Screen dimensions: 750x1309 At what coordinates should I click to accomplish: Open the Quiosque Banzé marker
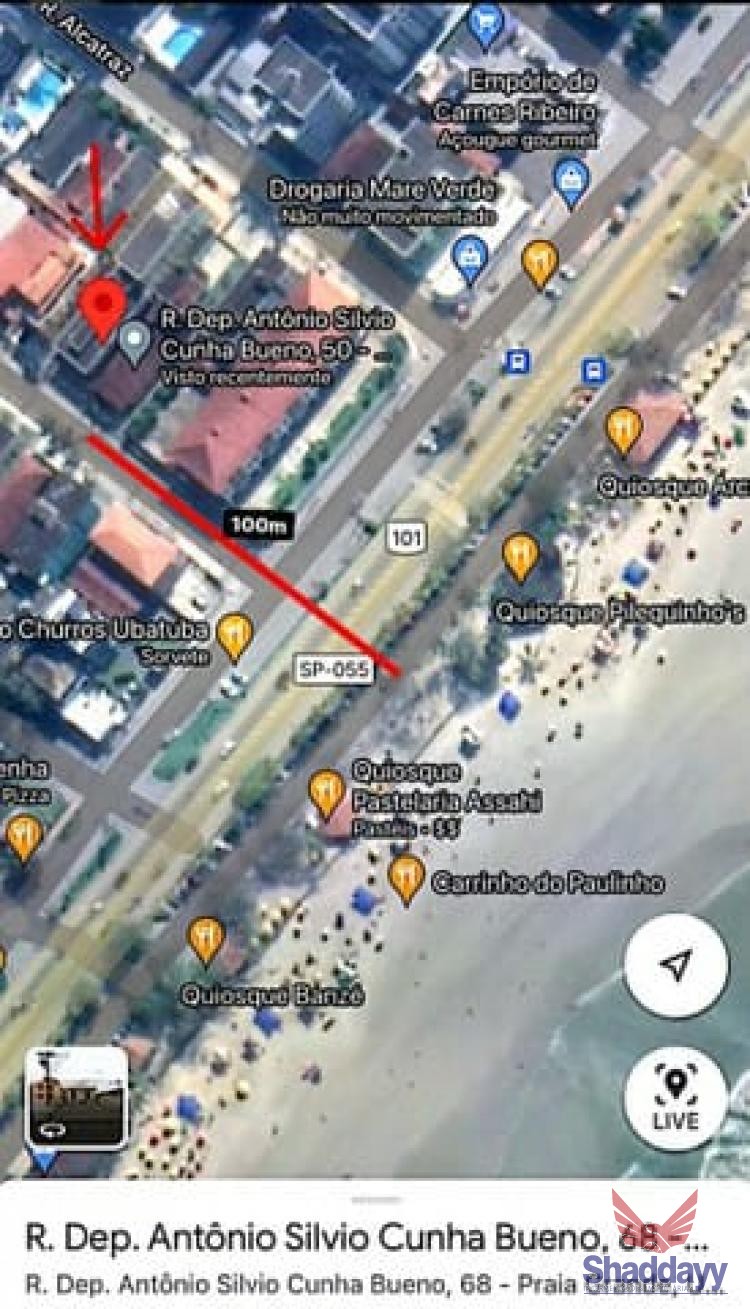coord(206,939)
